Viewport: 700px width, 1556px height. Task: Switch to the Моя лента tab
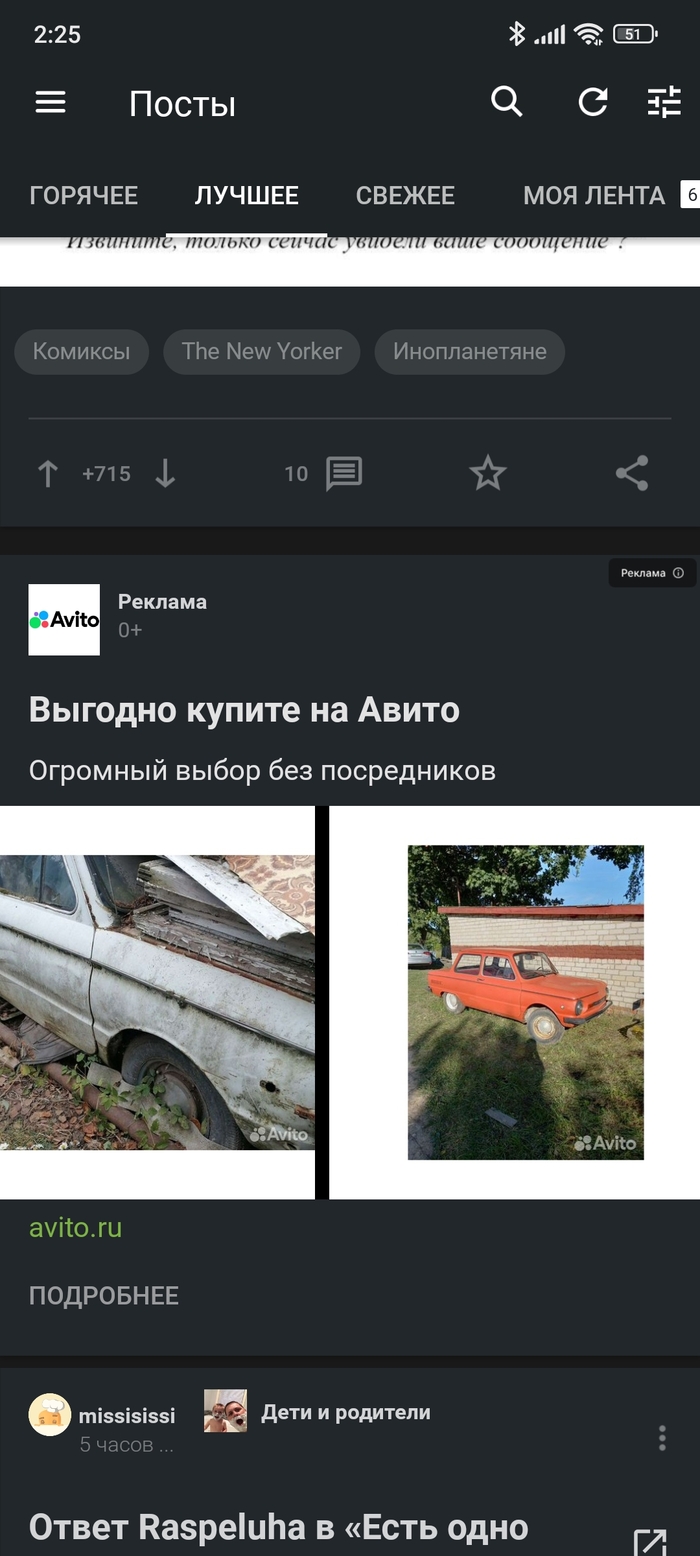pos(594,196)
